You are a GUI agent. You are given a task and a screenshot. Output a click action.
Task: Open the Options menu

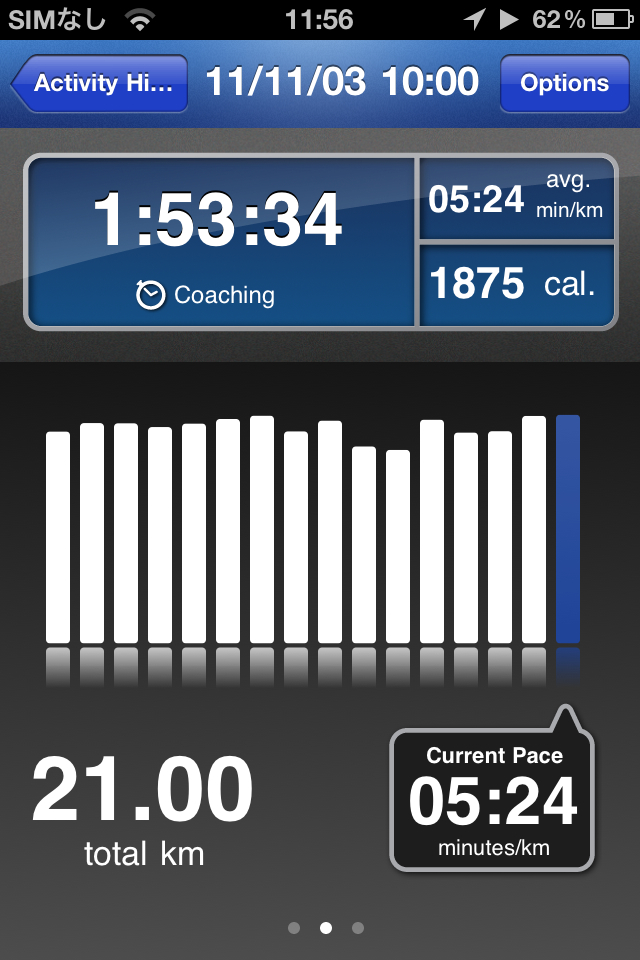(564, 83)
